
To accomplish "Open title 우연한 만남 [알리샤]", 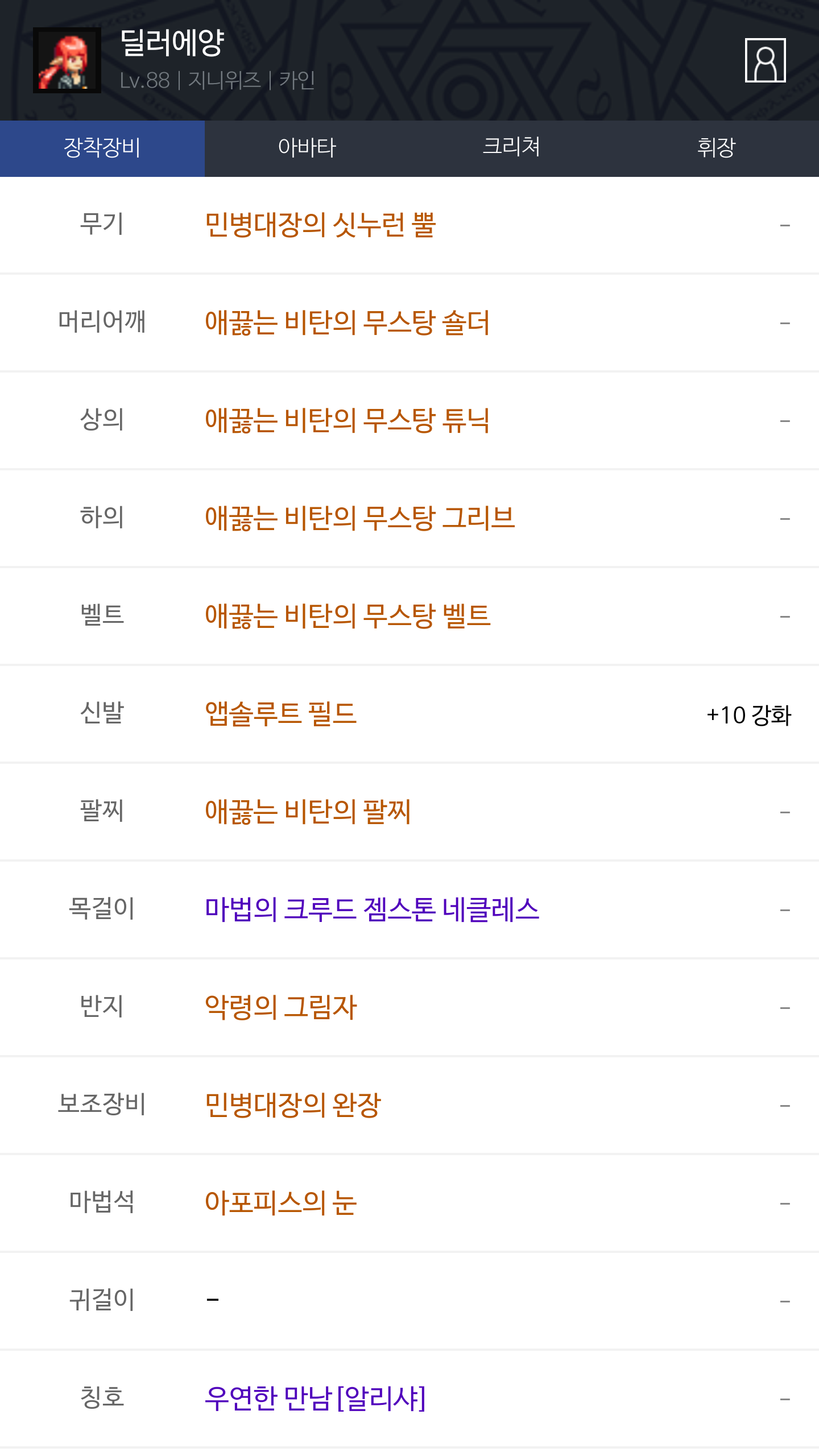I will coord(315,1399).
